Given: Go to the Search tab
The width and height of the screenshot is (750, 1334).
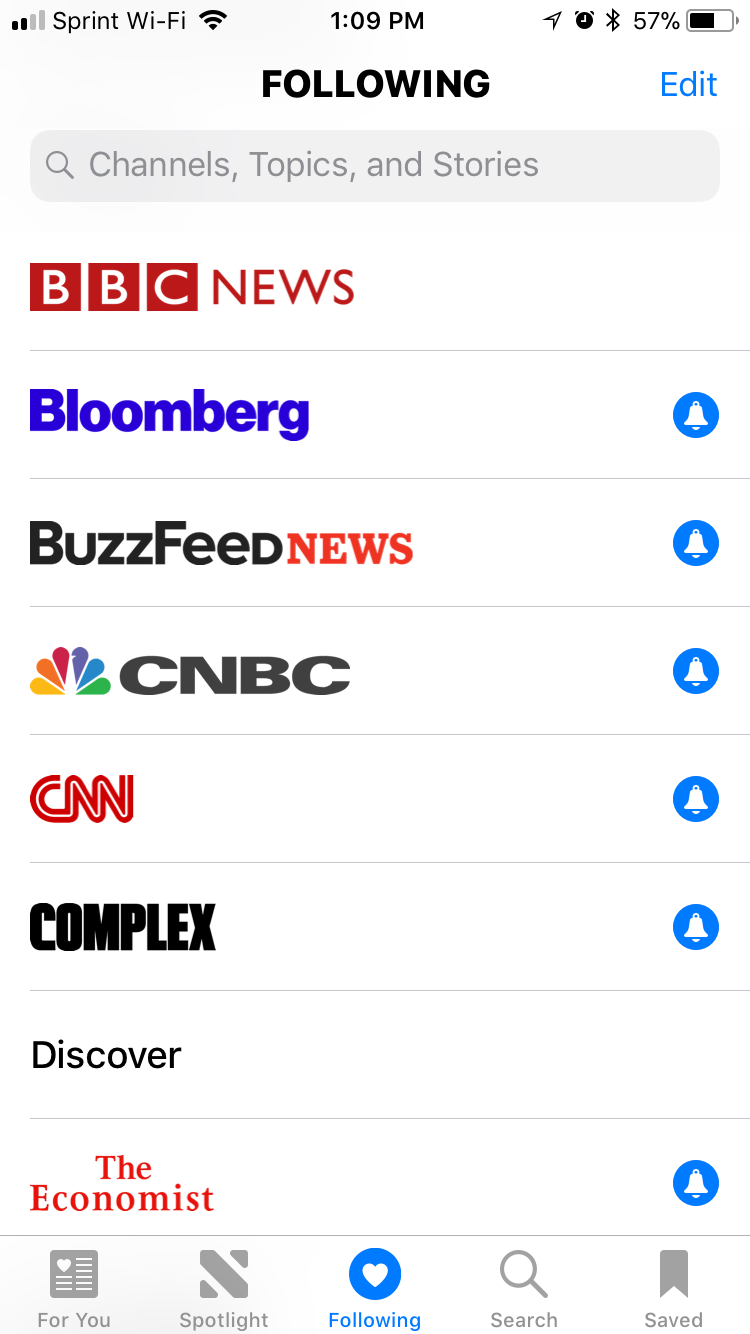Looking at the screenshot, I should [524, 1290].
